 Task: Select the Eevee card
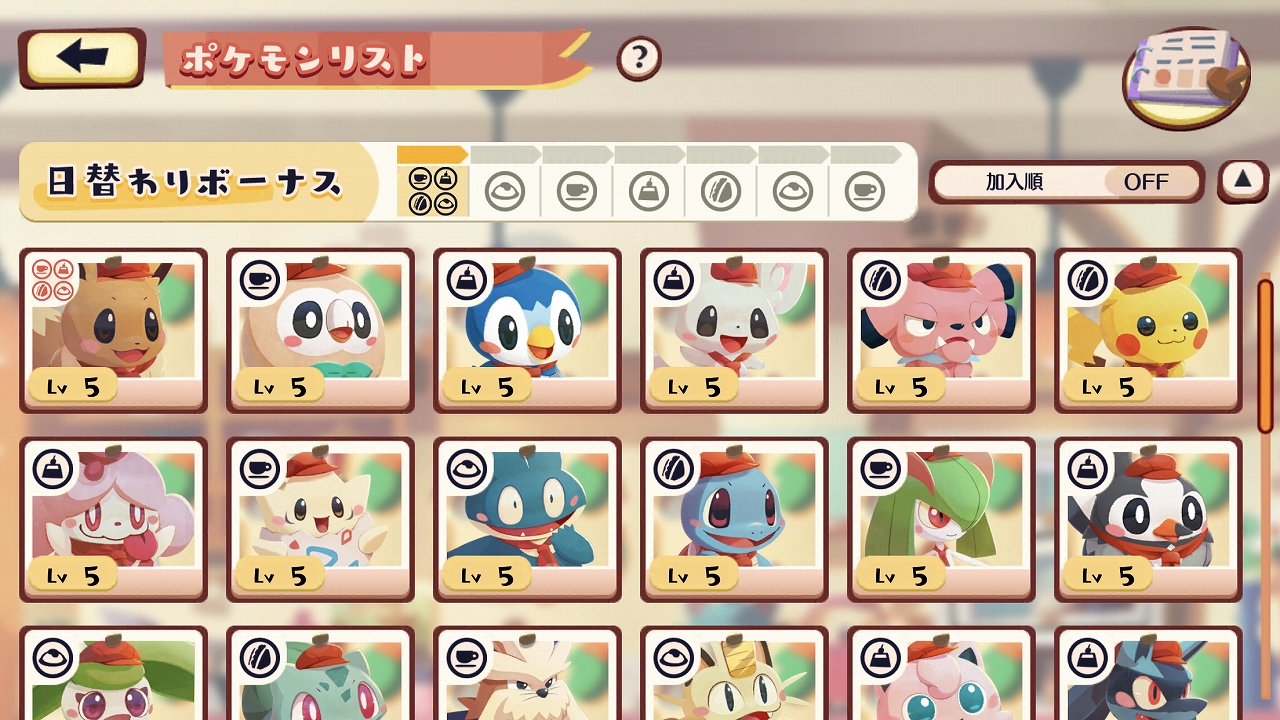pos(113,330)
